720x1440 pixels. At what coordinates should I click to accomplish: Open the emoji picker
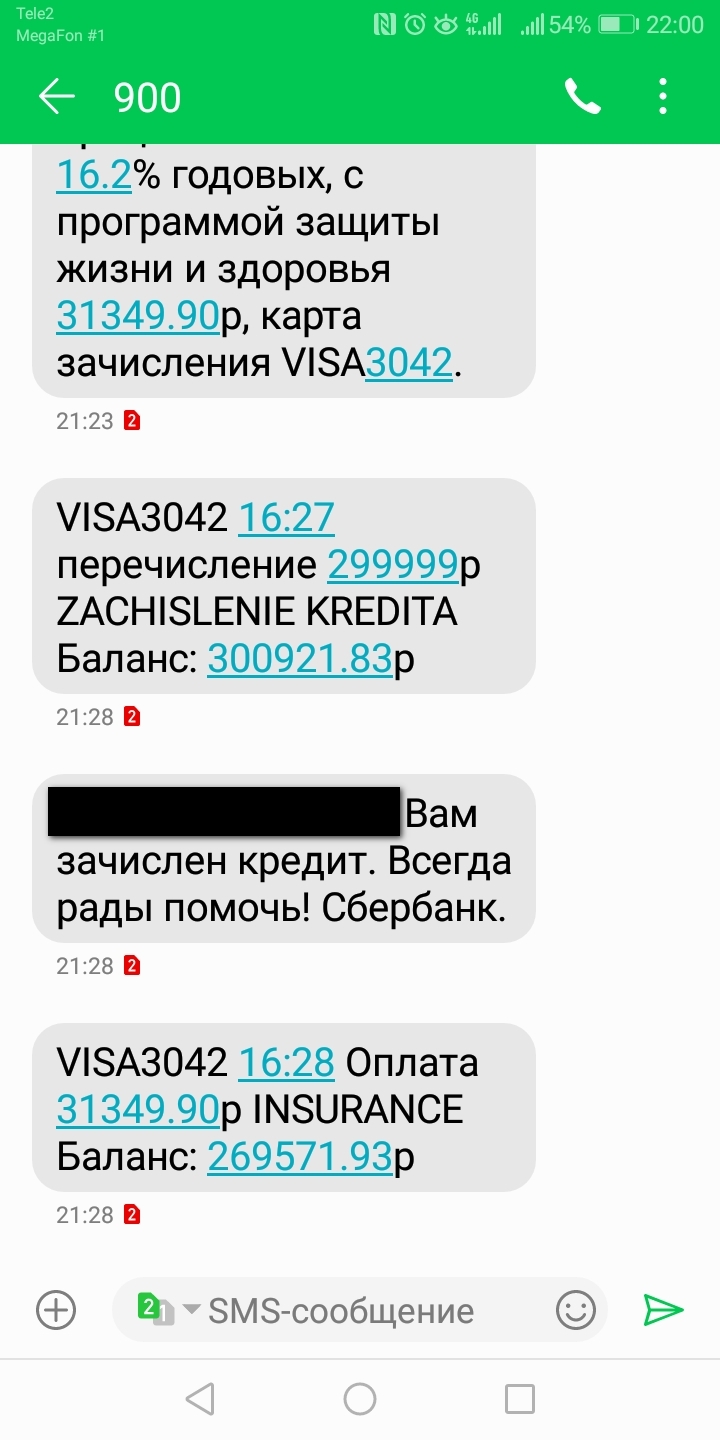575,1309
